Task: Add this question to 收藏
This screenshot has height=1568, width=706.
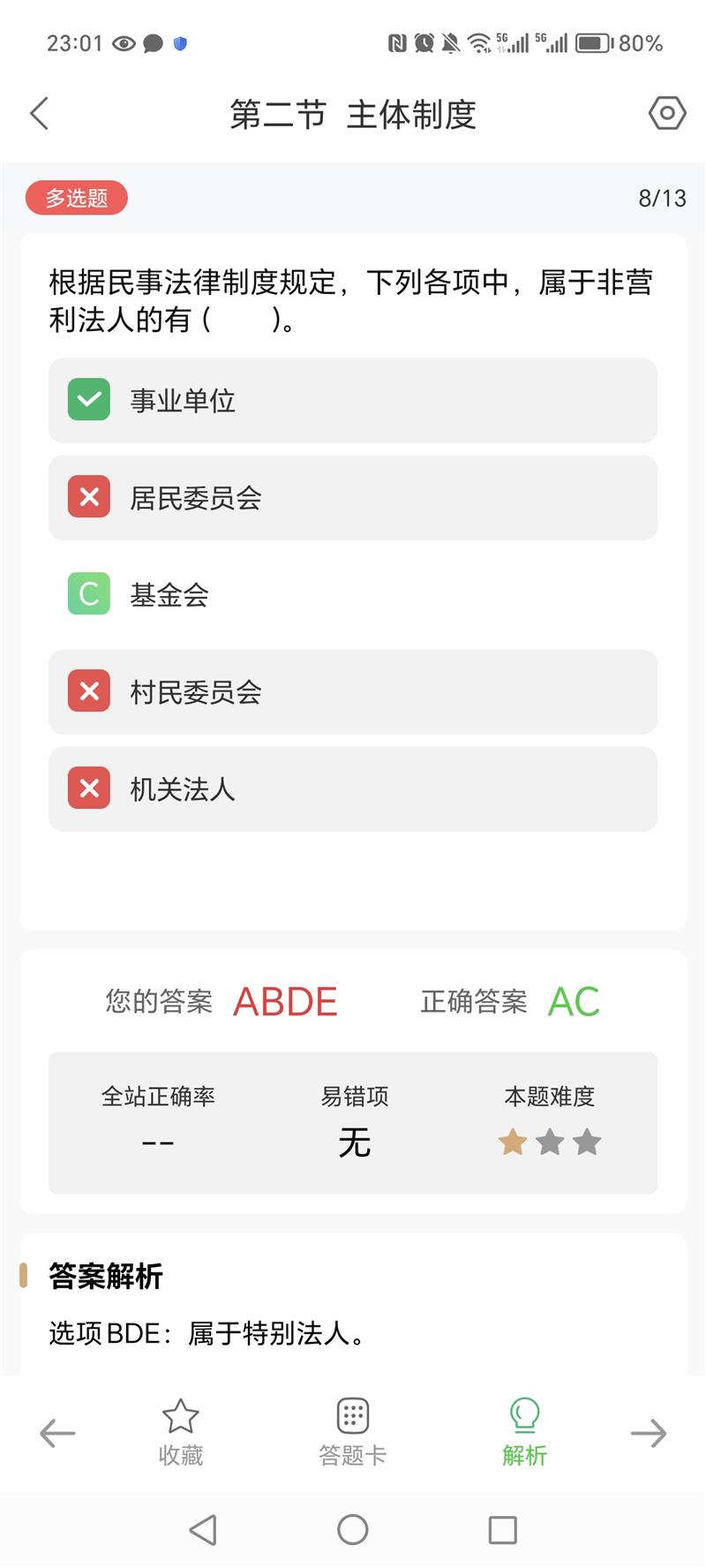Action: (x=181, y=1432)
